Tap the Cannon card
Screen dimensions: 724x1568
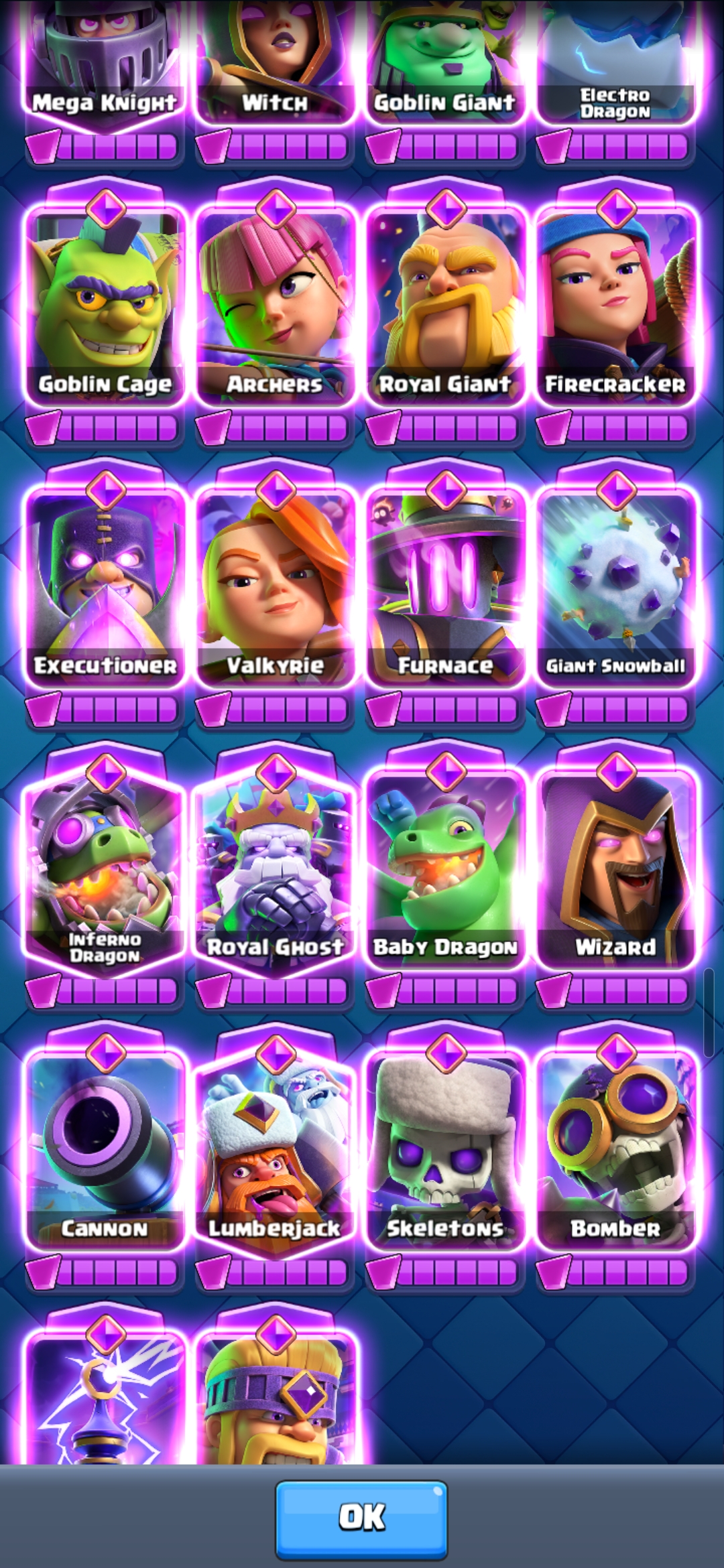[105, 1150]
